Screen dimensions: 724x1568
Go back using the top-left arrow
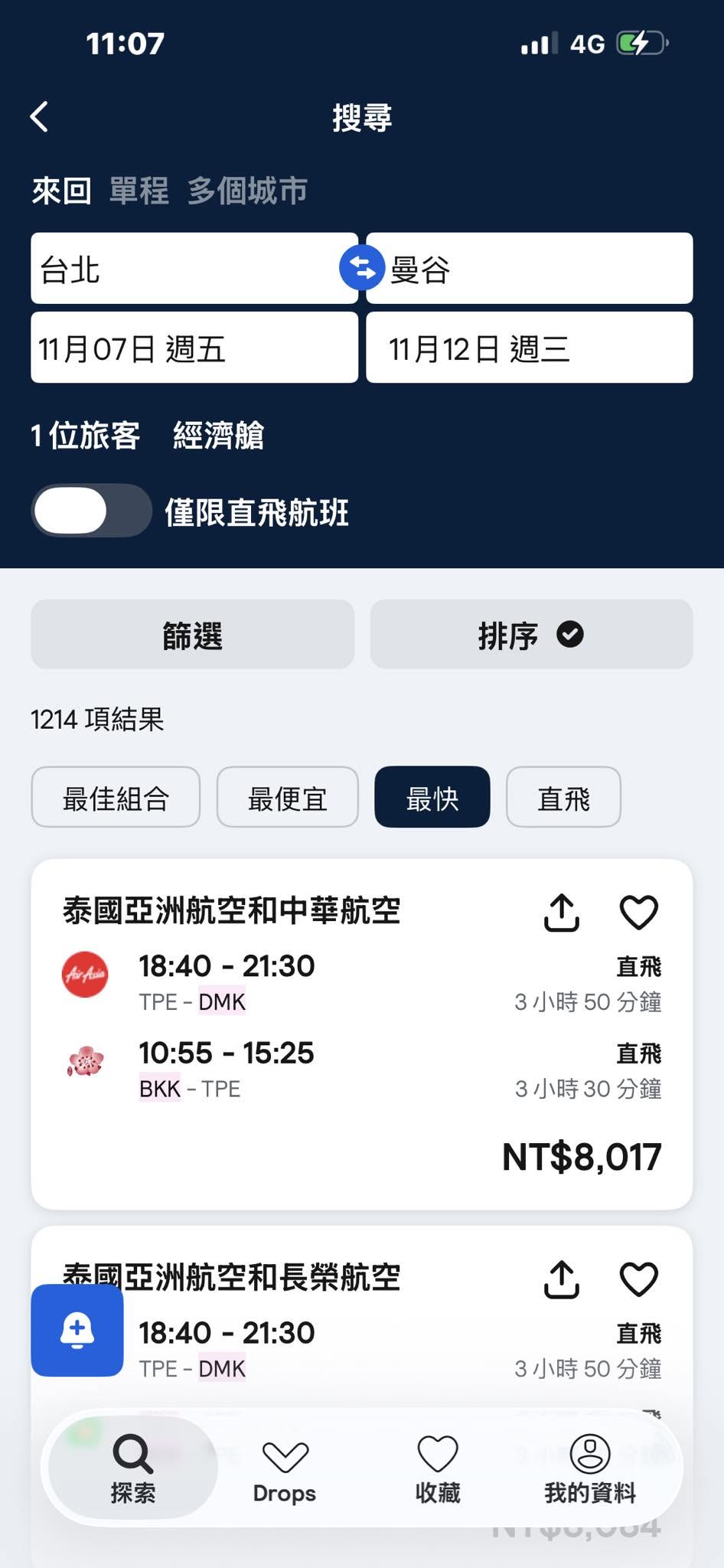point(40,117)
